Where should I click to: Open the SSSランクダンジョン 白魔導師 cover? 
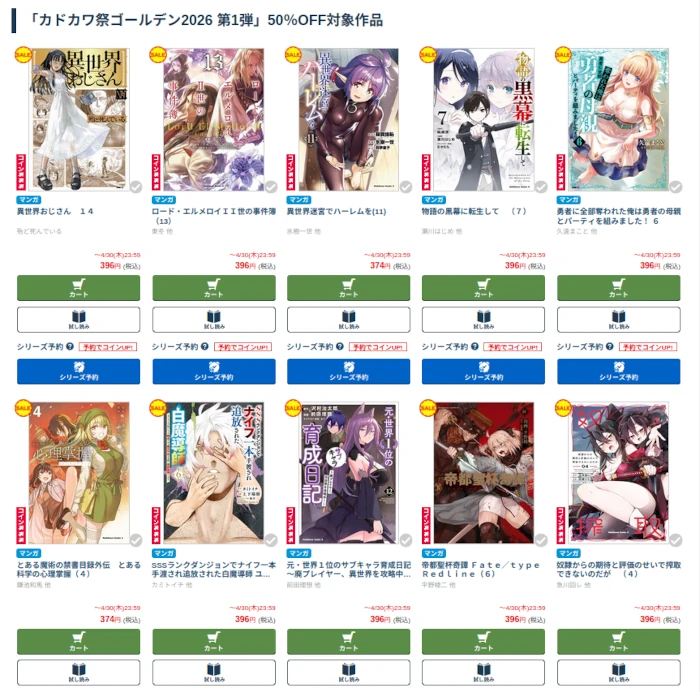point(213,472)
